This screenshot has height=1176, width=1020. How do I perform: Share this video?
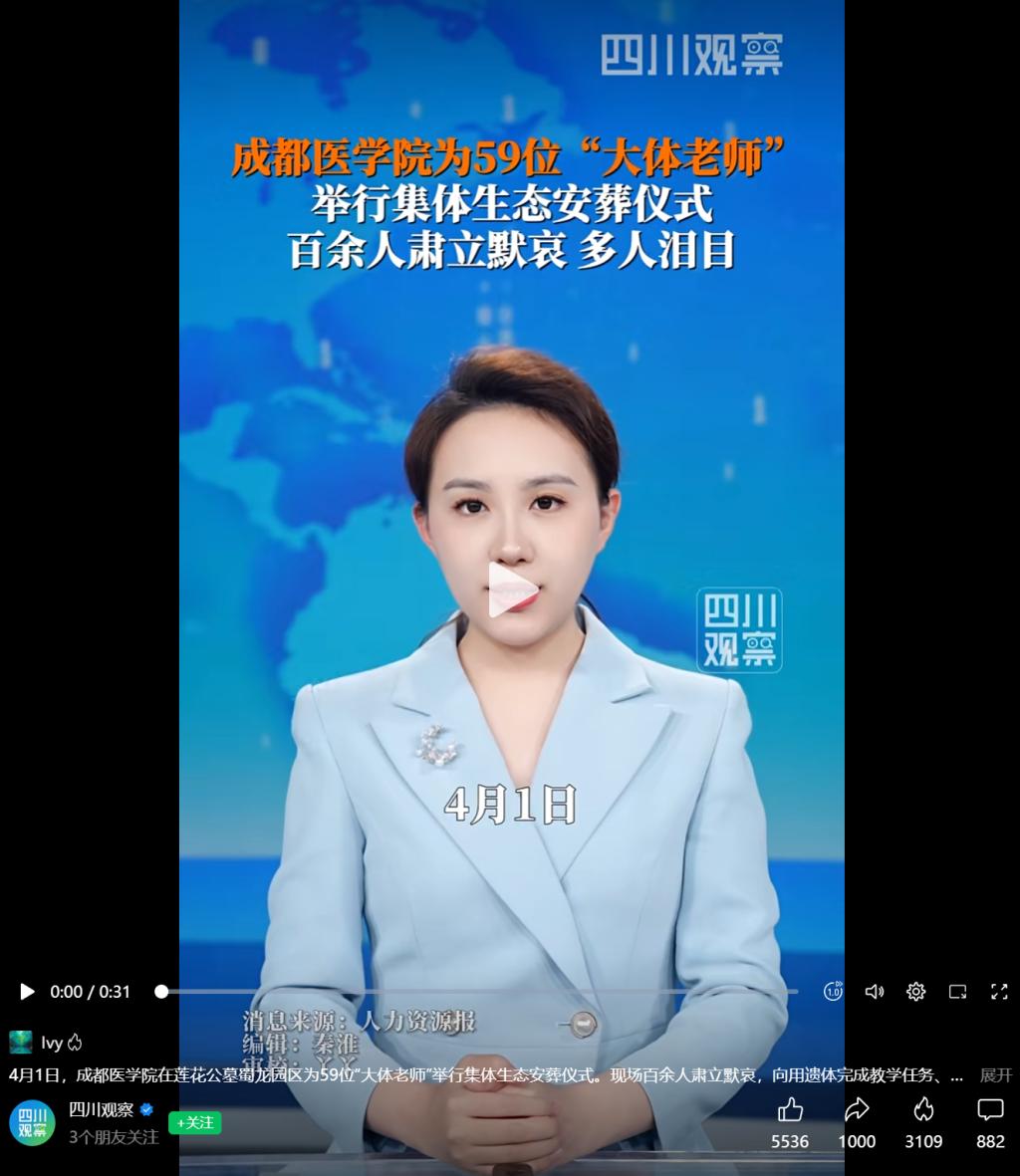[857, 1109]
